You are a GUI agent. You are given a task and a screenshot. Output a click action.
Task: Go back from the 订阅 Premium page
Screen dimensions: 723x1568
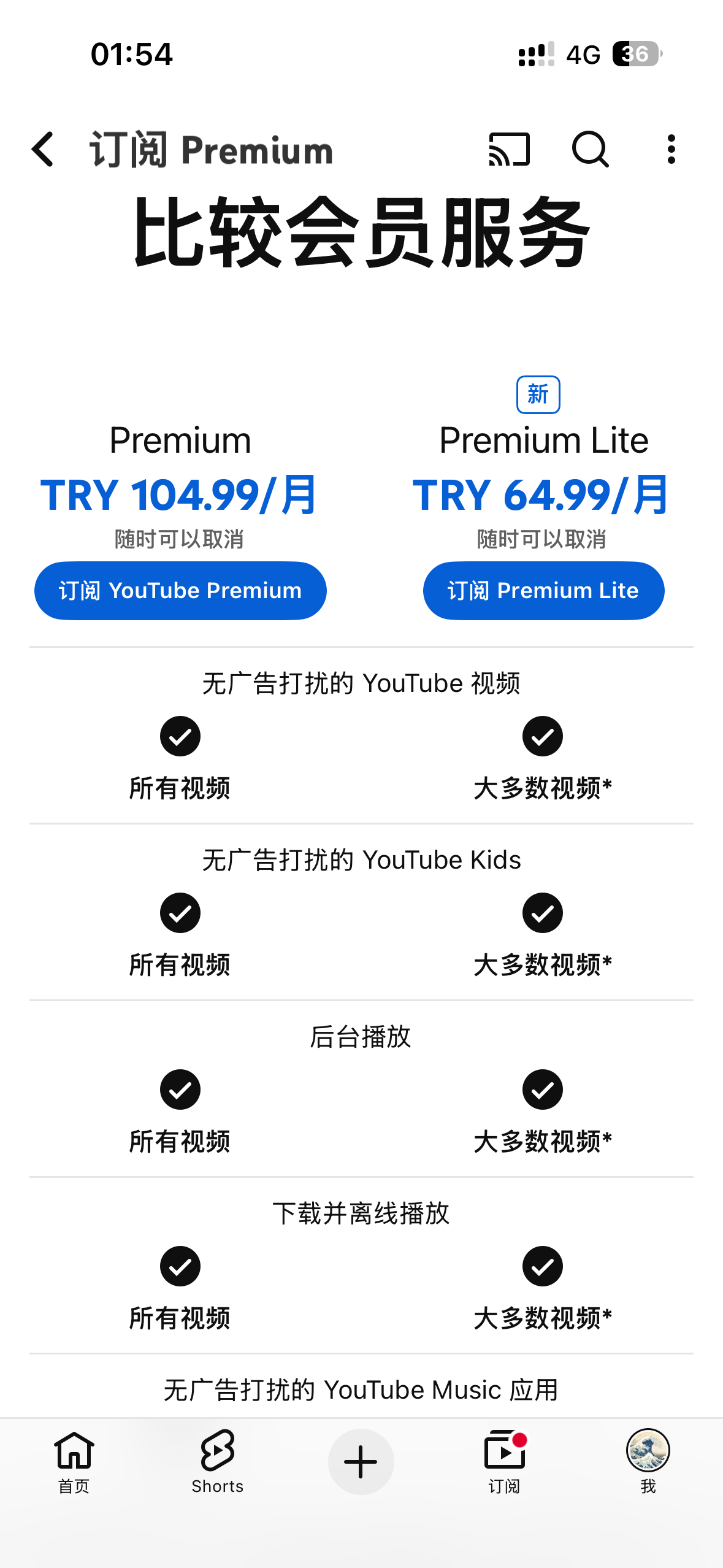43,149
